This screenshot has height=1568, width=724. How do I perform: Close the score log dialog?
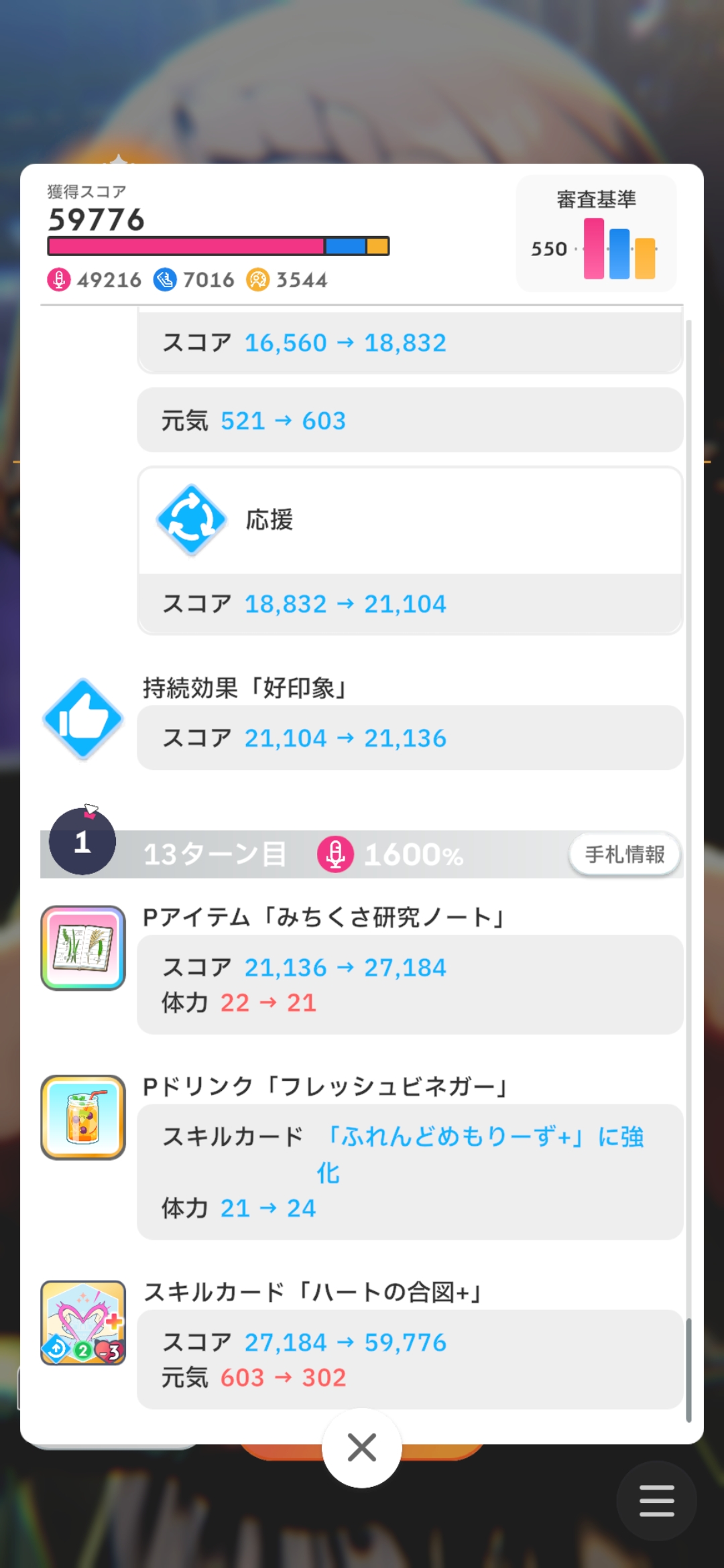[x=362, y=1447]
